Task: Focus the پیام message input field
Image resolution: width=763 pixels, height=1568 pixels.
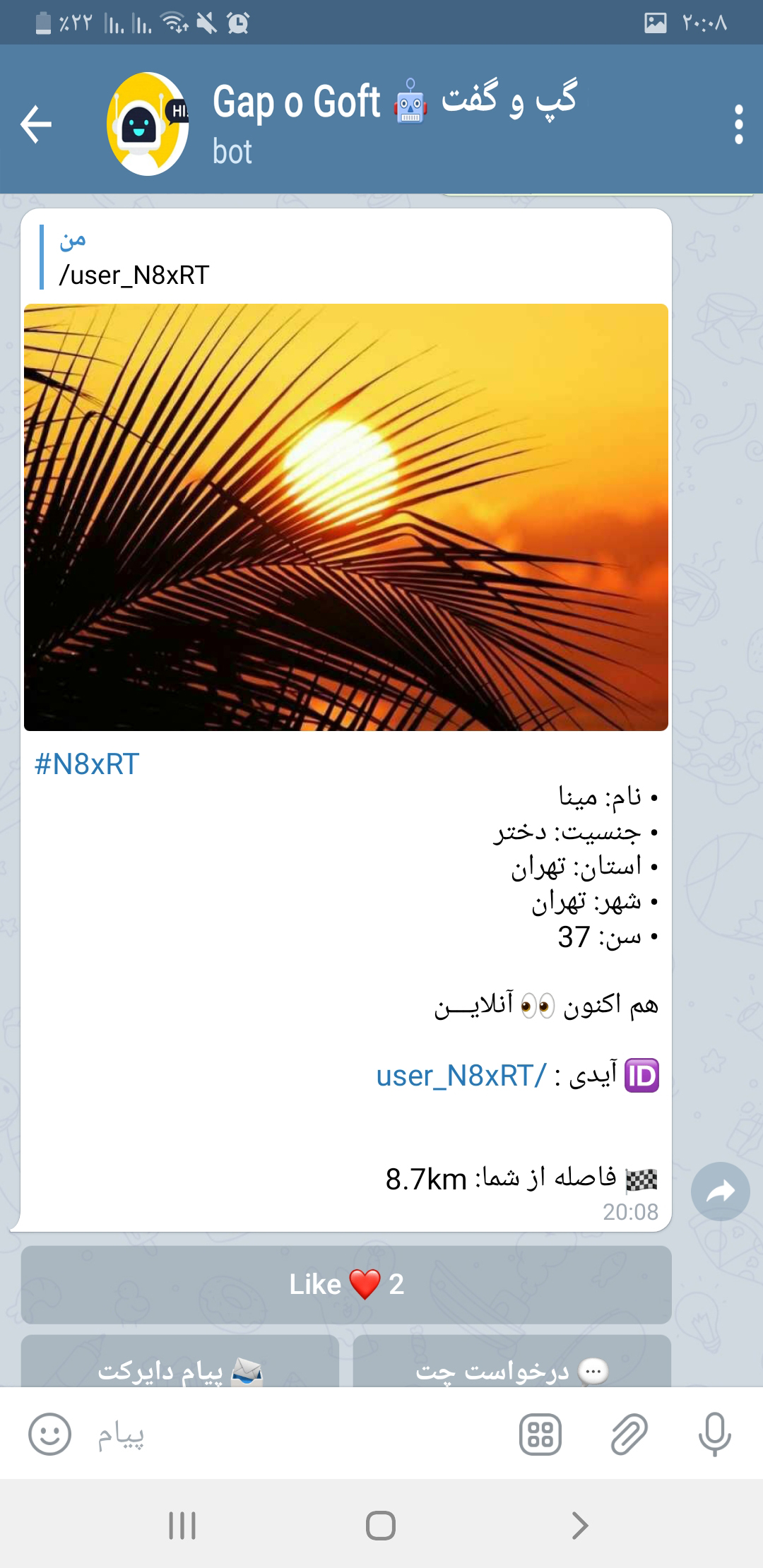Action: [297, 1435]
